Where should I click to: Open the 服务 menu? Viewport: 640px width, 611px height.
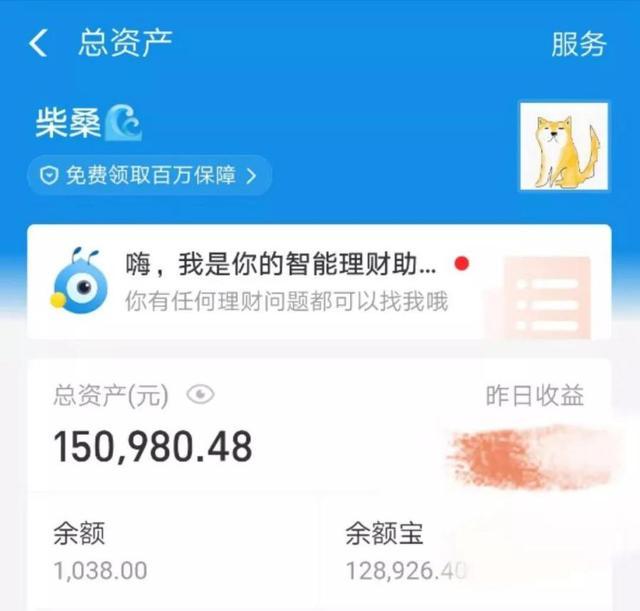pos(578,43)
